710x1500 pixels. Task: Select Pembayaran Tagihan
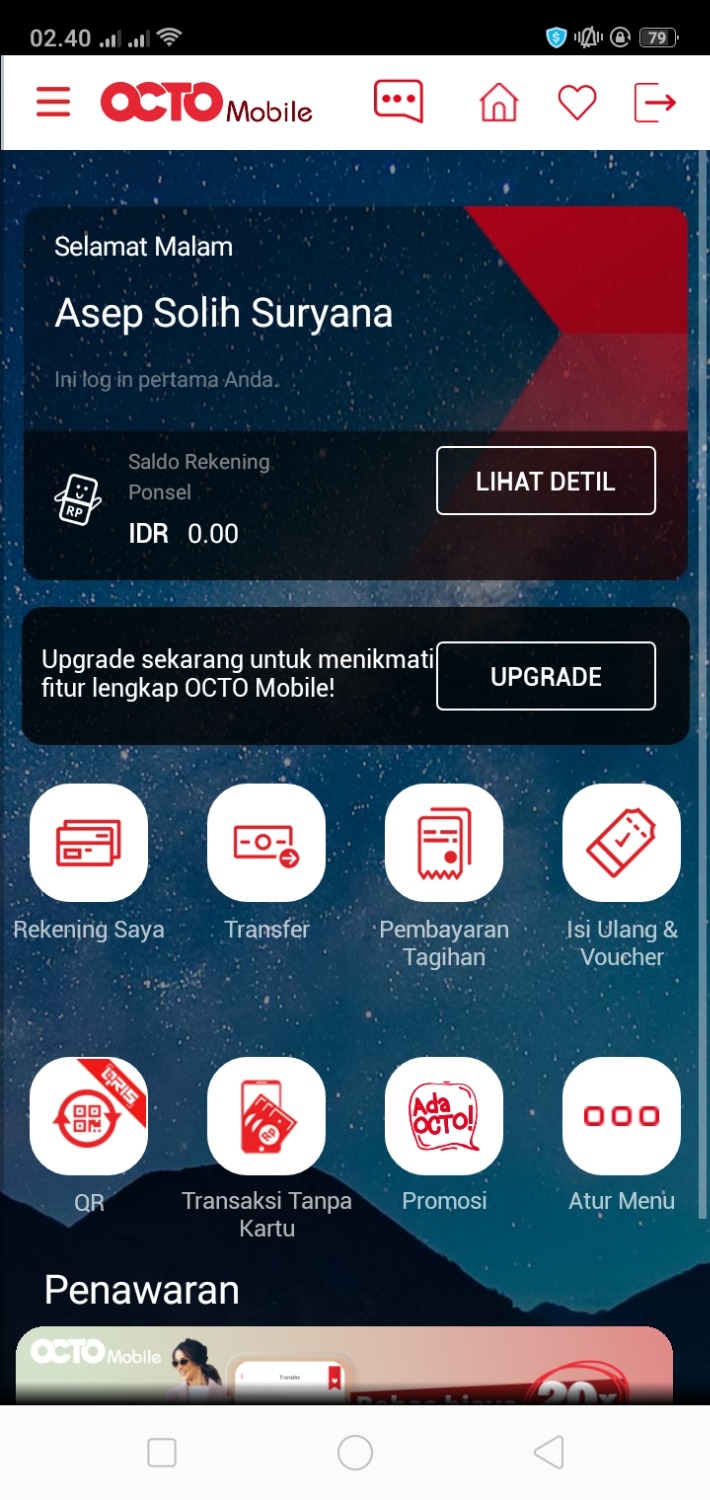tap(444, 843)
